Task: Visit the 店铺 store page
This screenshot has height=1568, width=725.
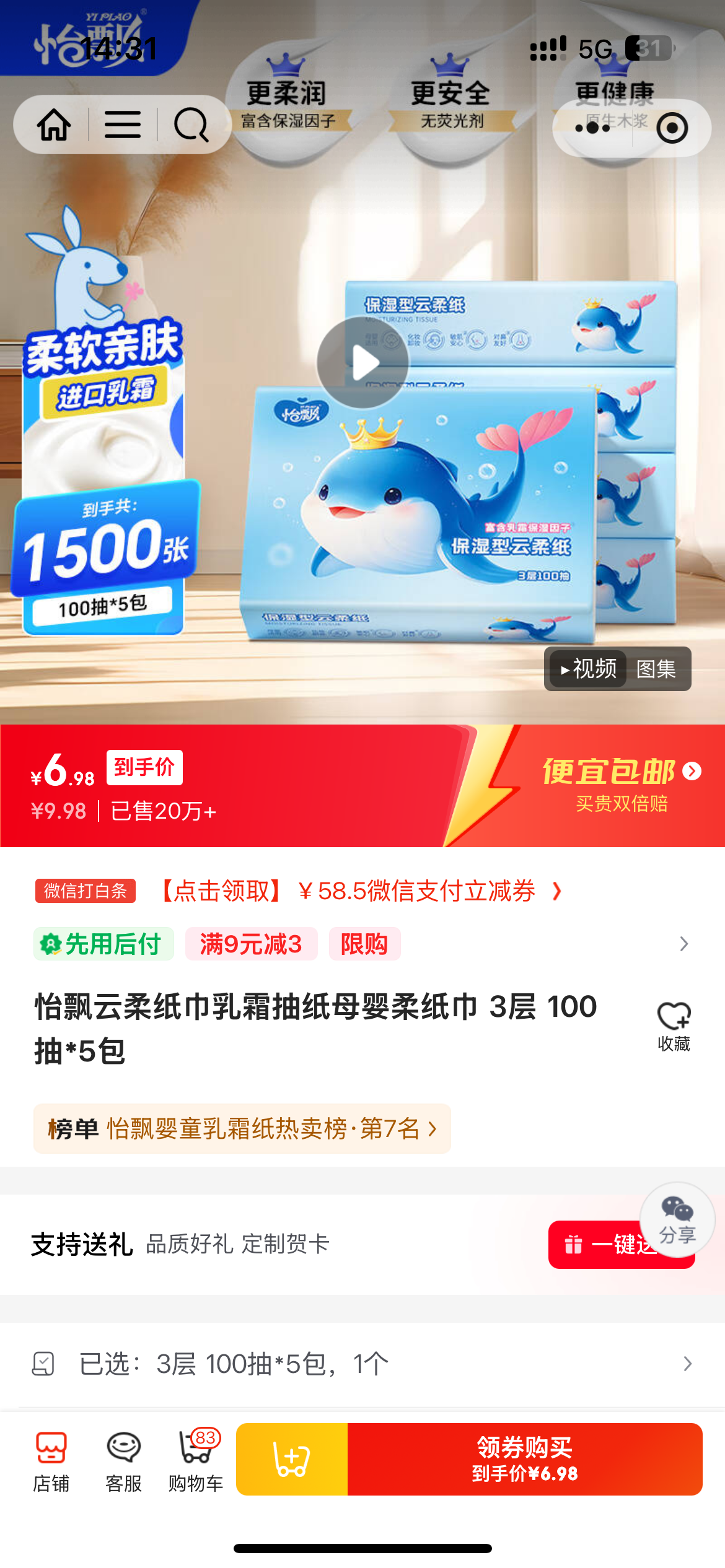Action: point(51,1460)
